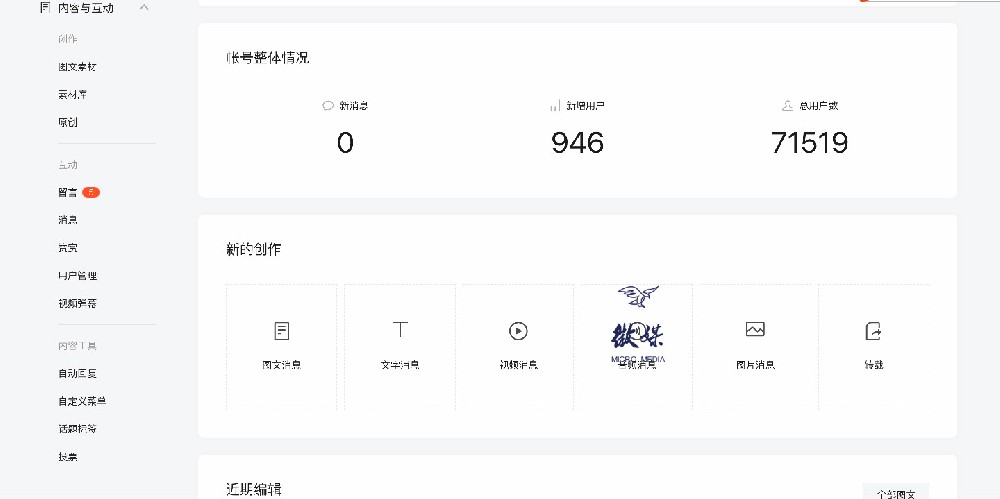This screenshot has height=499, width=1000.
Task: Open 图文素材 in the sidebar
Action: pos(77,67)
